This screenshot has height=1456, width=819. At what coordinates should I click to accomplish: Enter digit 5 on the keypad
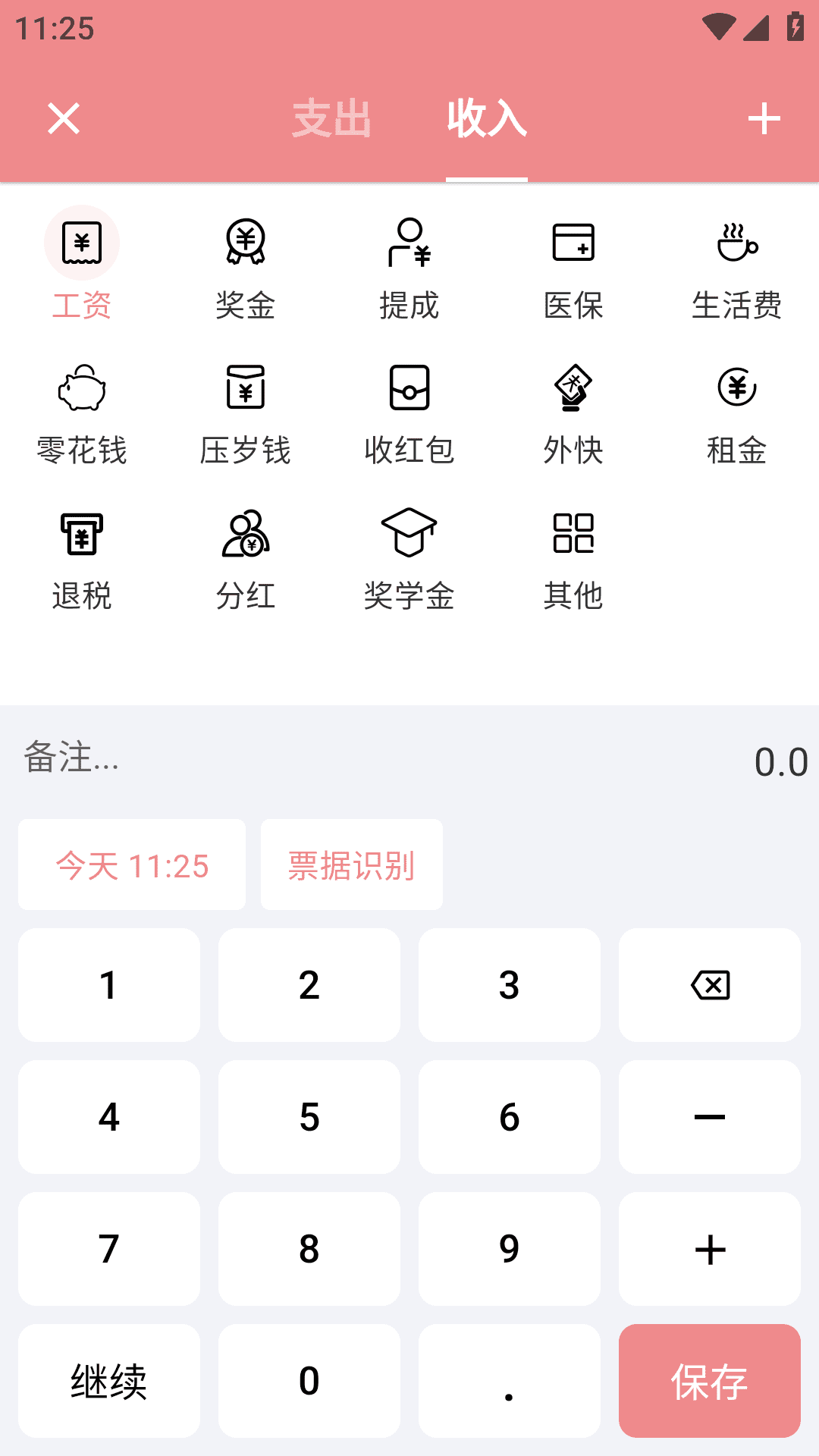click(309, 1117)
